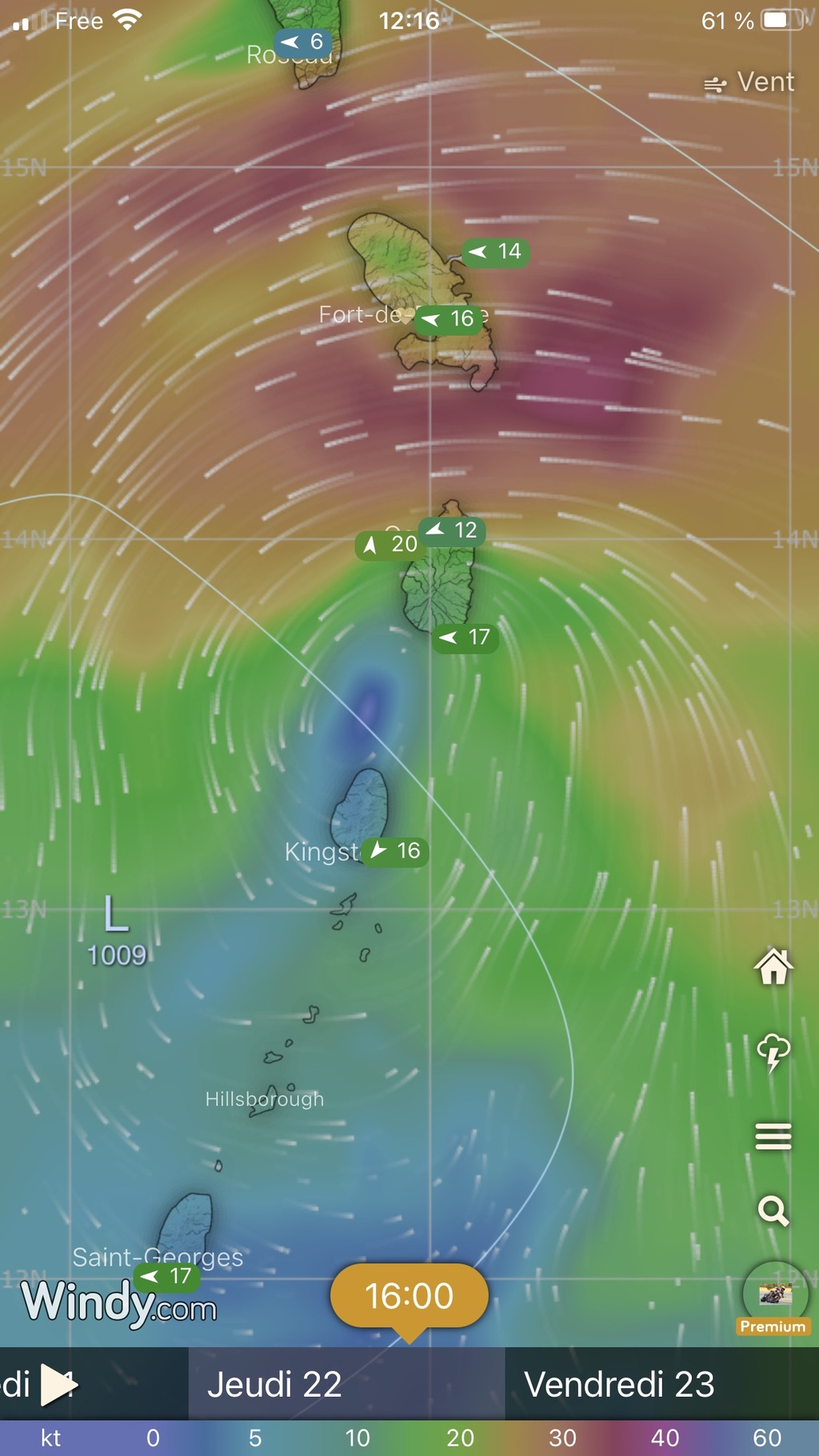Viewport: 819px width, 1456px height.
Task: Open the search magnifier
Action: coord(773,1210)
